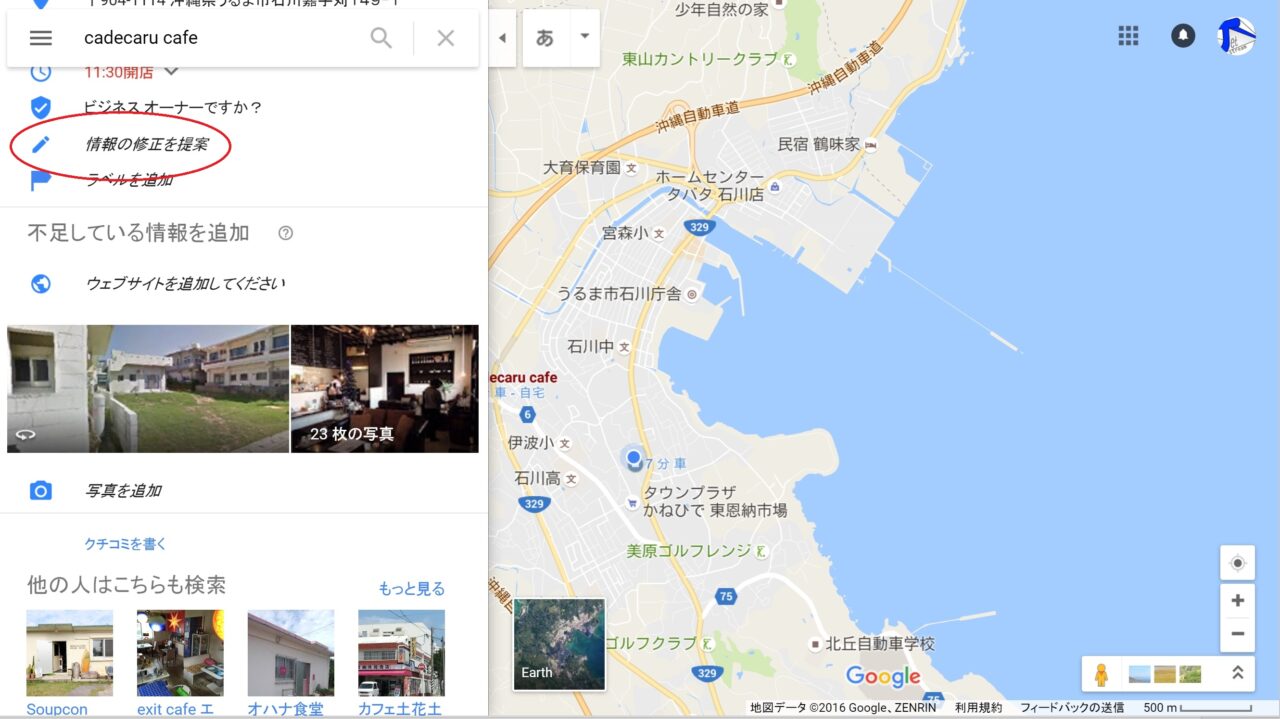Open the street view photo
Screen dimensions: 1280x719
(148, 388)
